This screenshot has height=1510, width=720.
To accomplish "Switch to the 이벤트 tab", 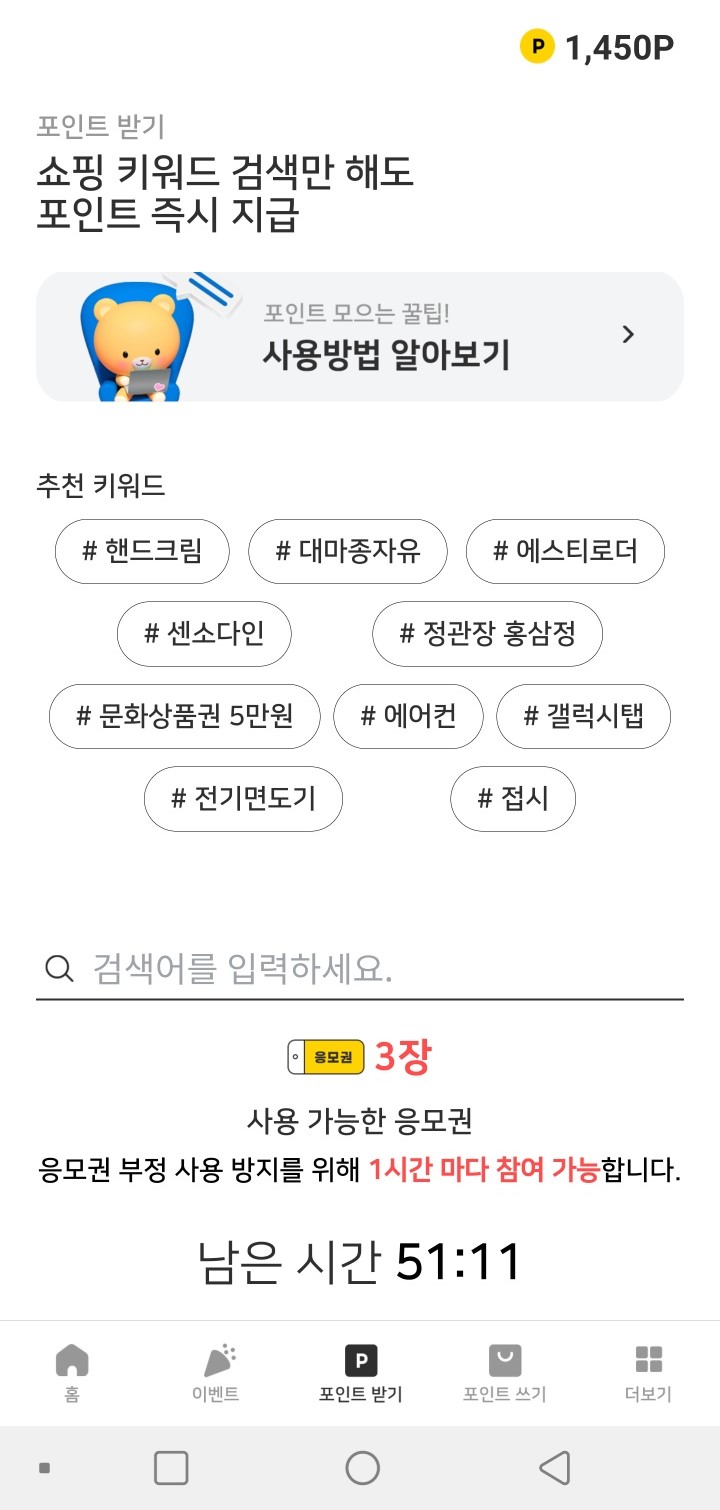I will click(216, 1370).
